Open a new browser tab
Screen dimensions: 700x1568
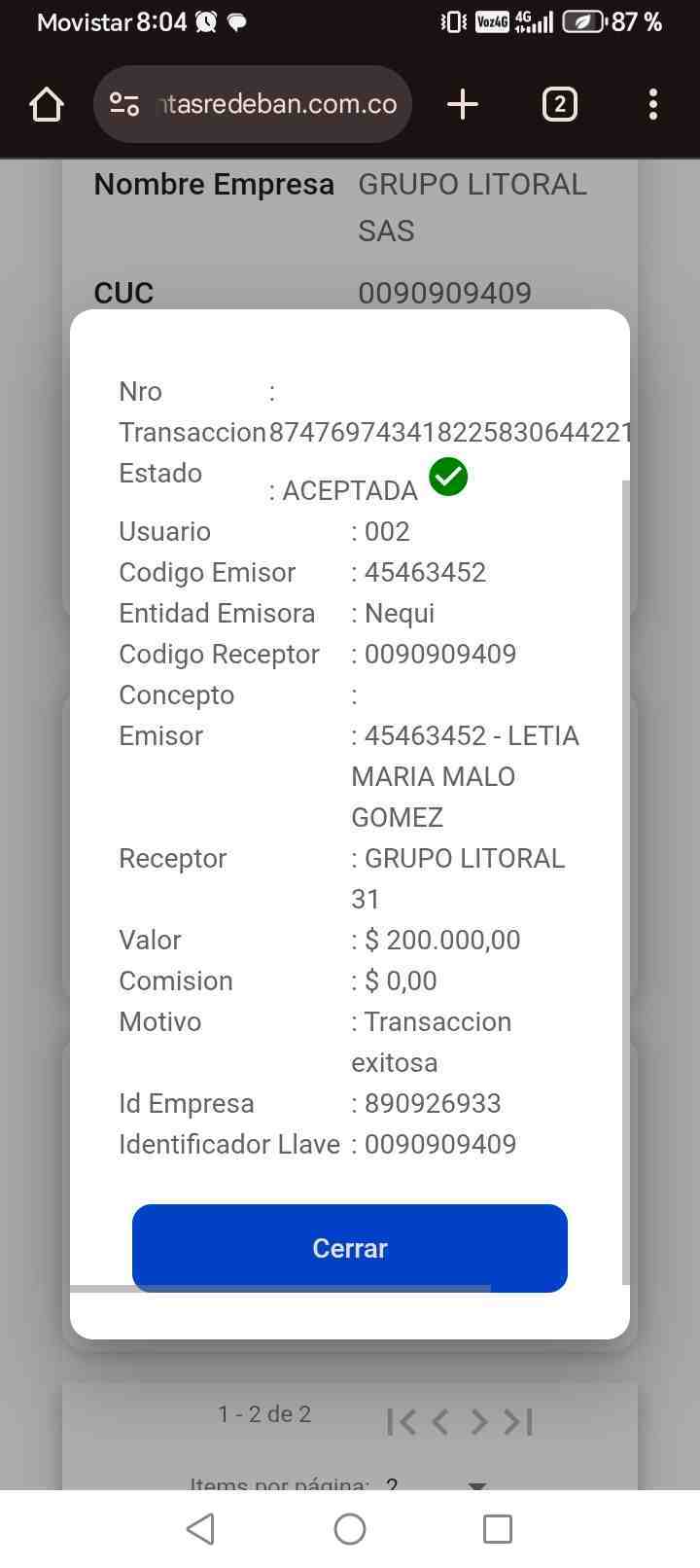point(463,104)
